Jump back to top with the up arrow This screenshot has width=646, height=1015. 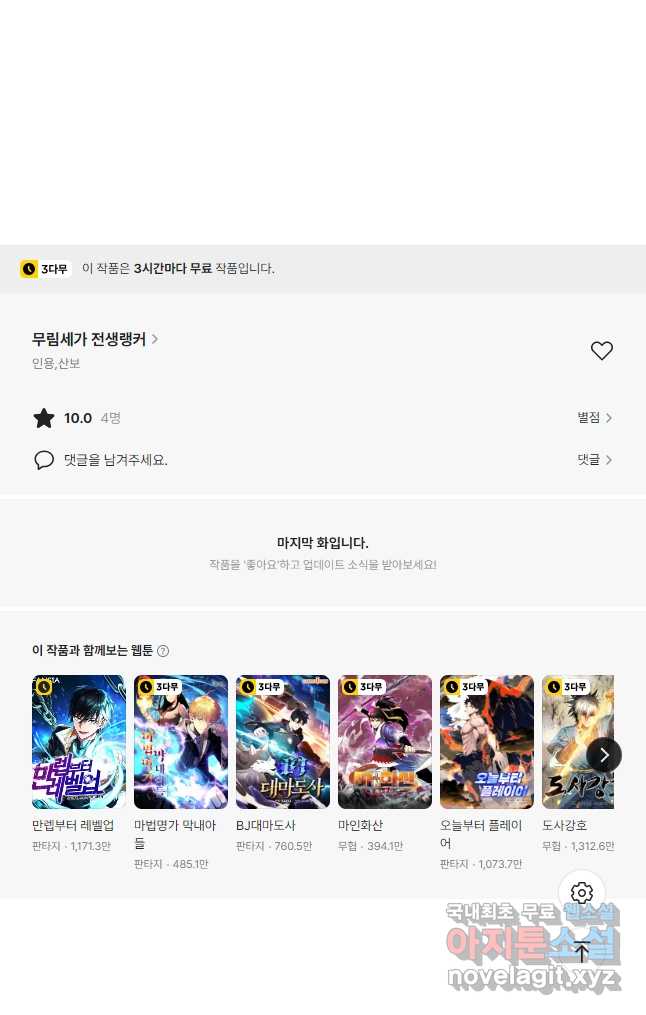[x=582, y=952]
